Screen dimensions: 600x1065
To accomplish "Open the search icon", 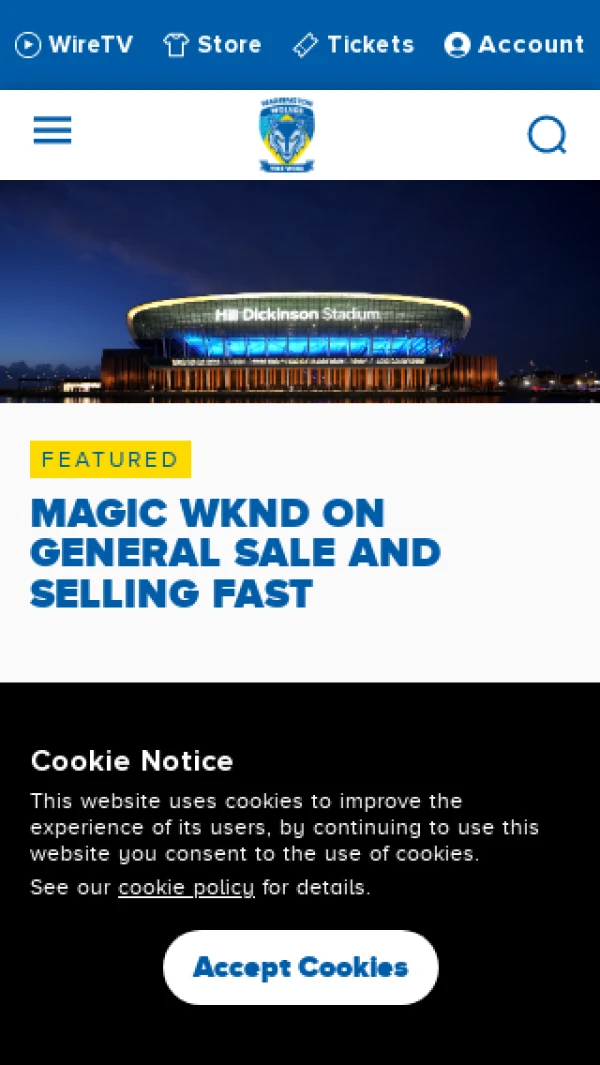I will point(547,134).
